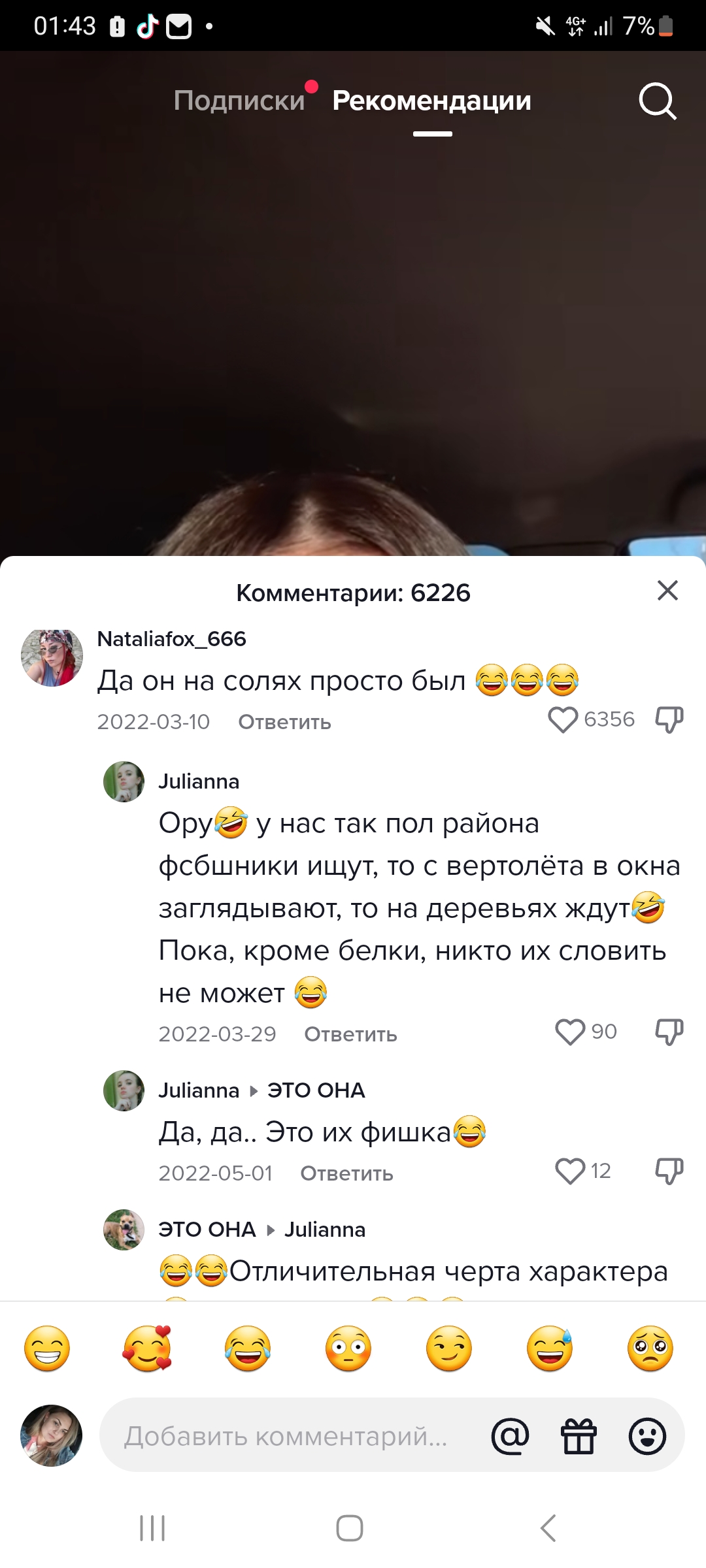The width and height of the screenshot is (706, 1568).
Task: Dislike Julianna's comment dated 2022-05-01
Action: pyautogui.click(x=669, y=1171)
